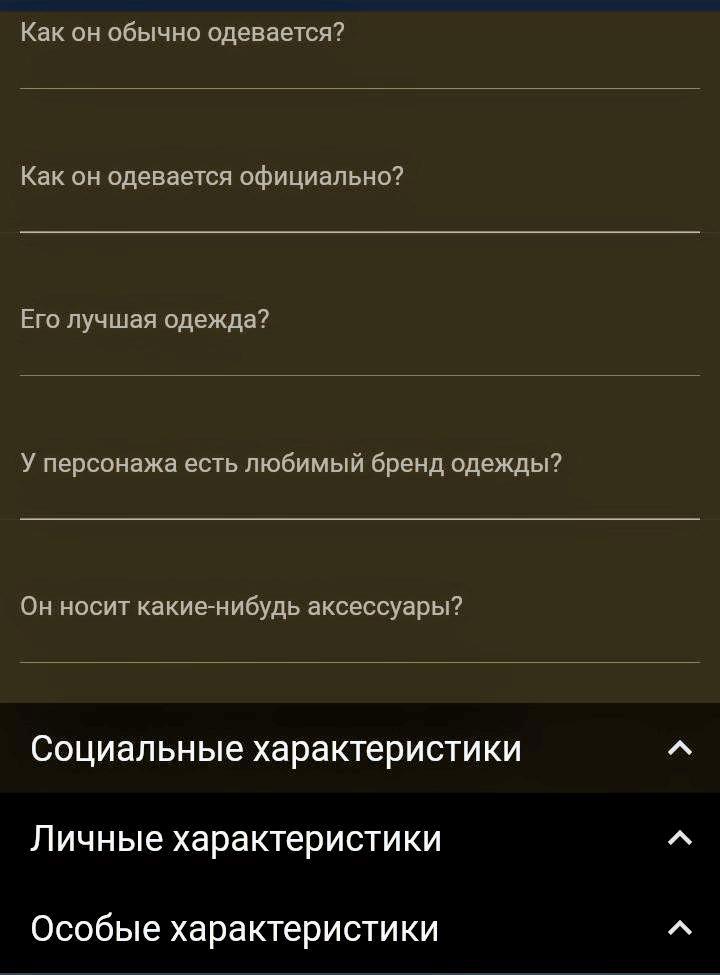Expand 'Социальные характеристики' section
The height and width of the screenshot is (975, 720).
pos(360,749)
